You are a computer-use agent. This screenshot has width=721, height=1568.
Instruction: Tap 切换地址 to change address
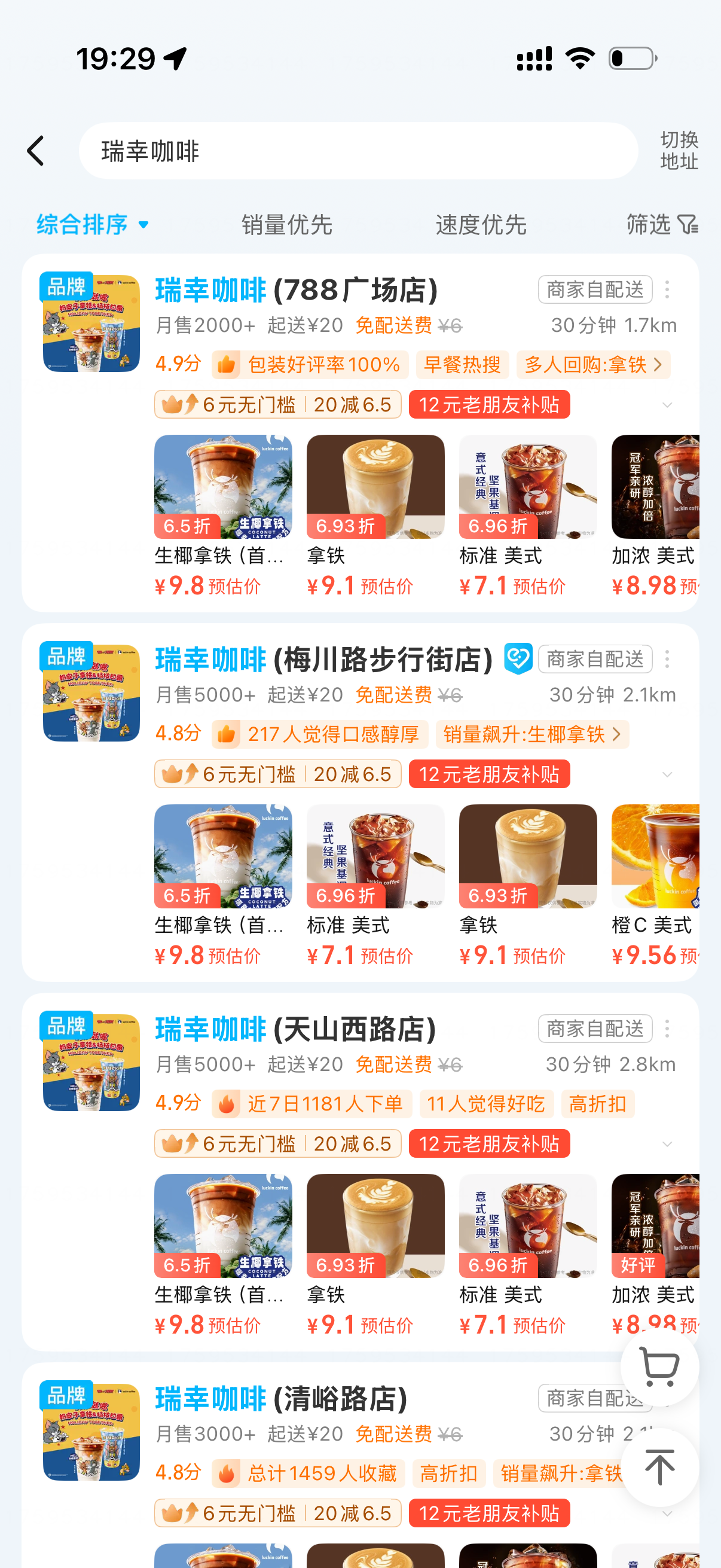coord(679,151)
